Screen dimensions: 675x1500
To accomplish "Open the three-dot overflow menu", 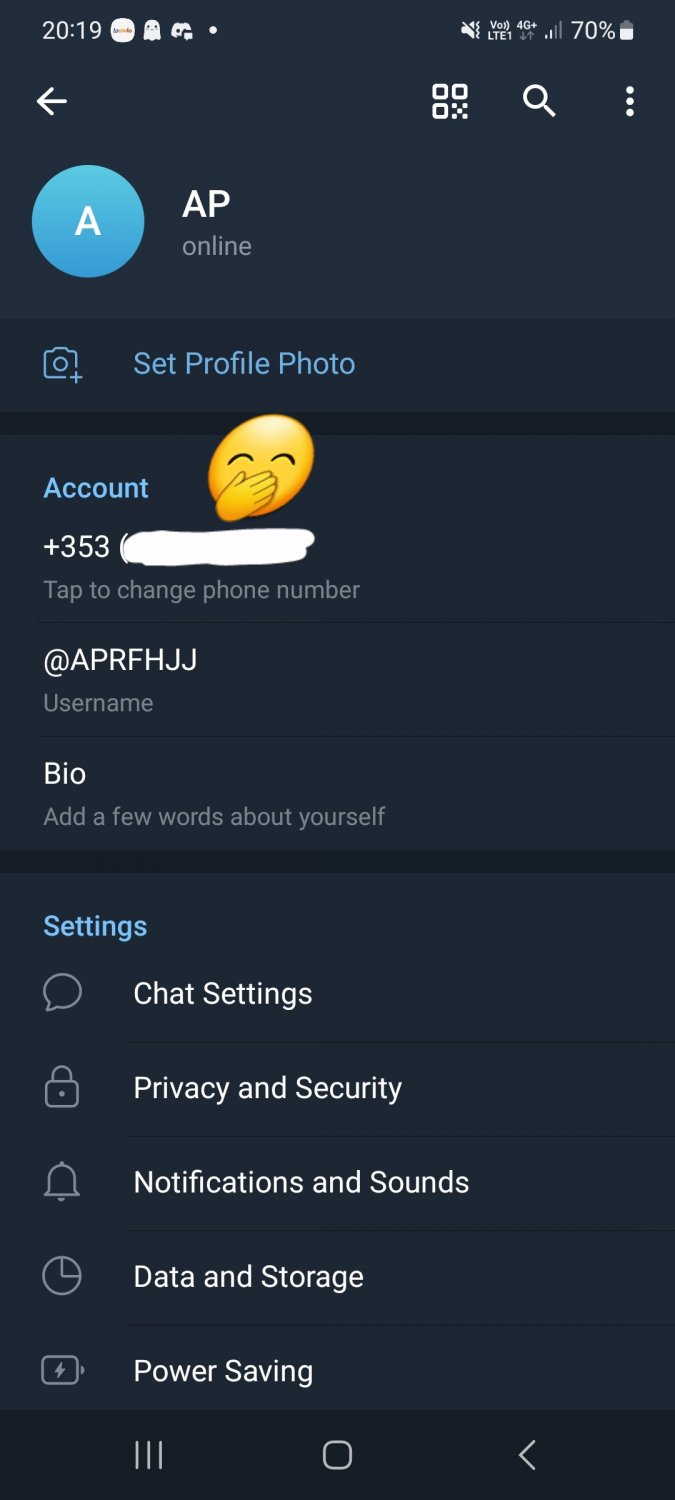I will click(x=629, y=101).
